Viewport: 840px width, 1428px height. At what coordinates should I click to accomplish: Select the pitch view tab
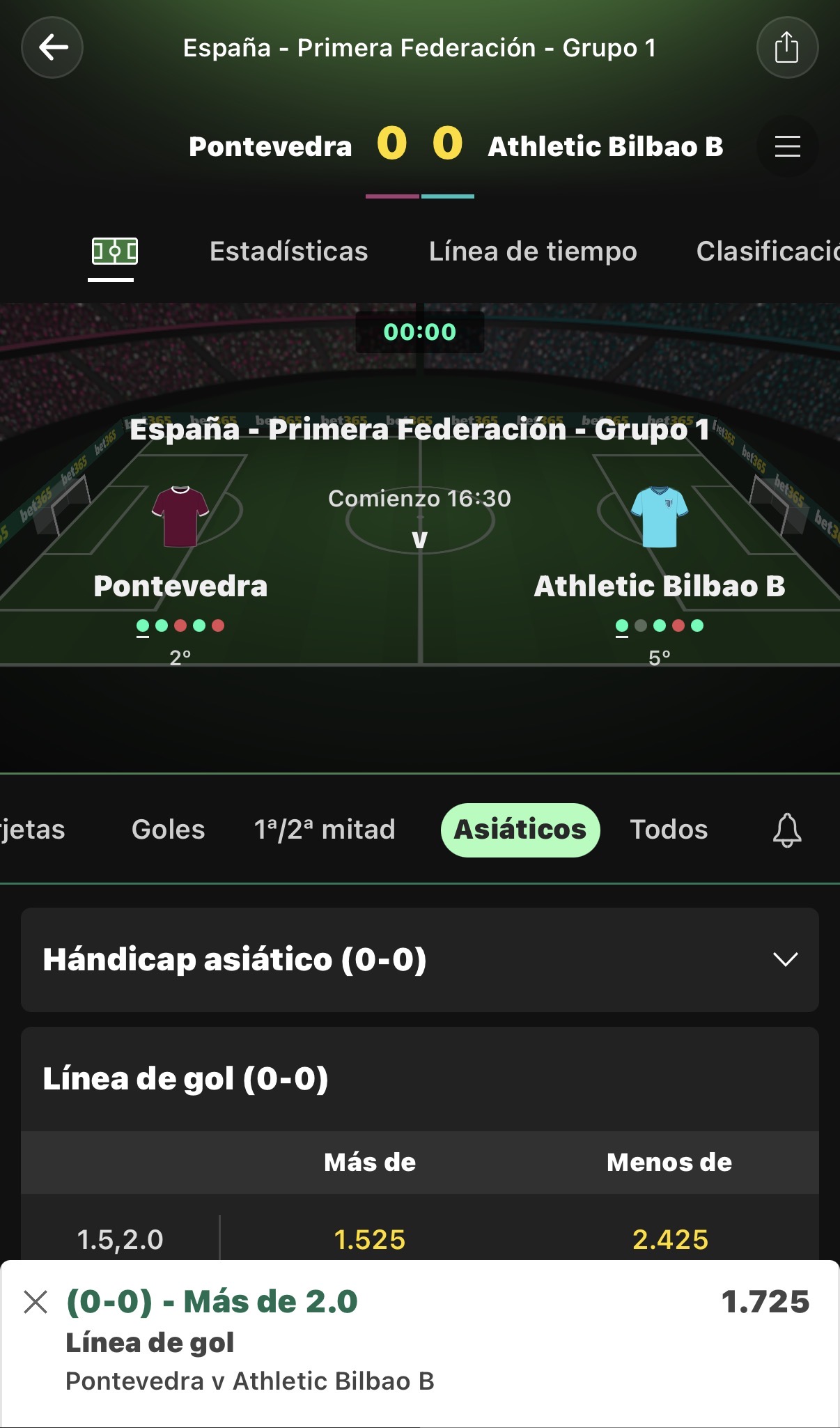pyautogui.click(x=114, y=251)
